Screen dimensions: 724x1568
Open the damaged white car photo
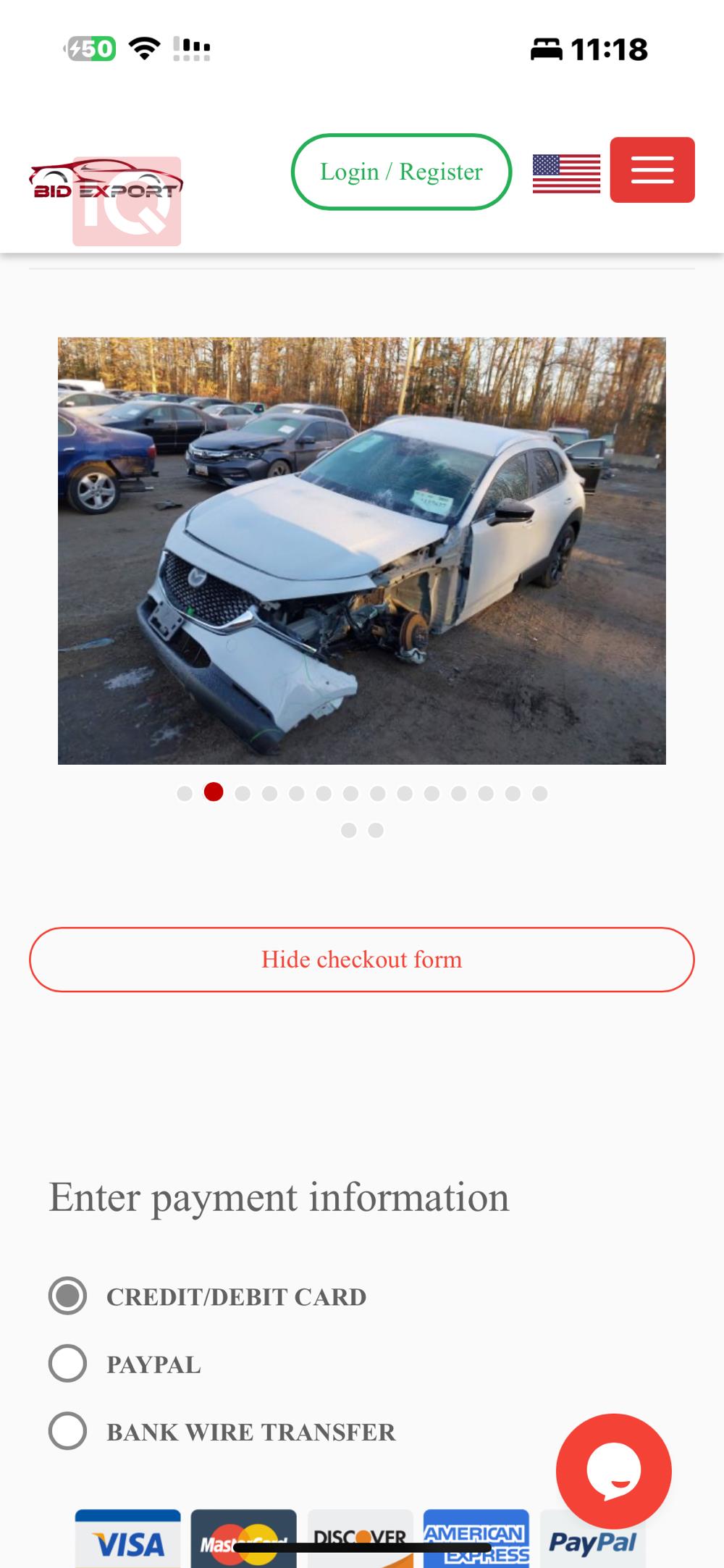pos(362,550)
